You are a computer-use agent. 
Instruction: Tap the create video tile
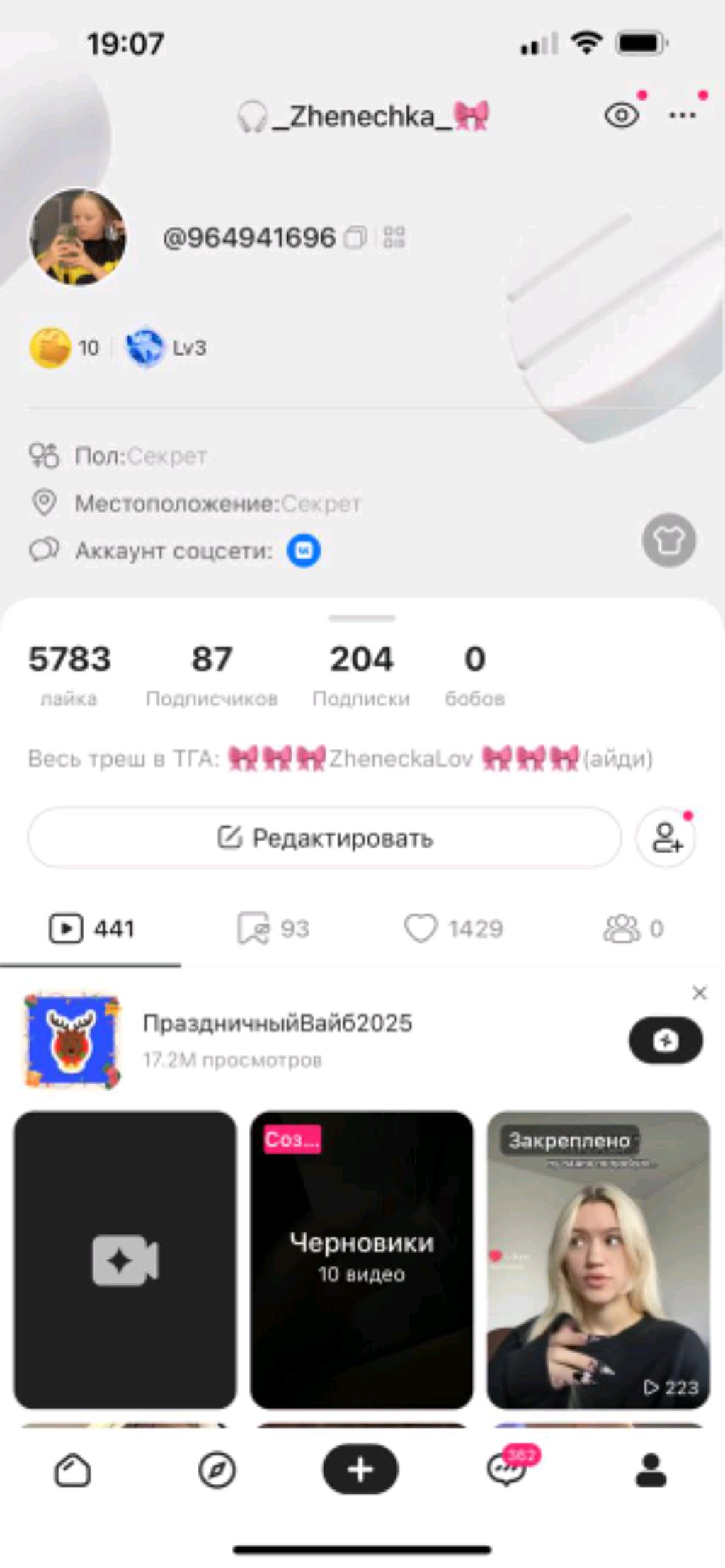coord(125,1259)
